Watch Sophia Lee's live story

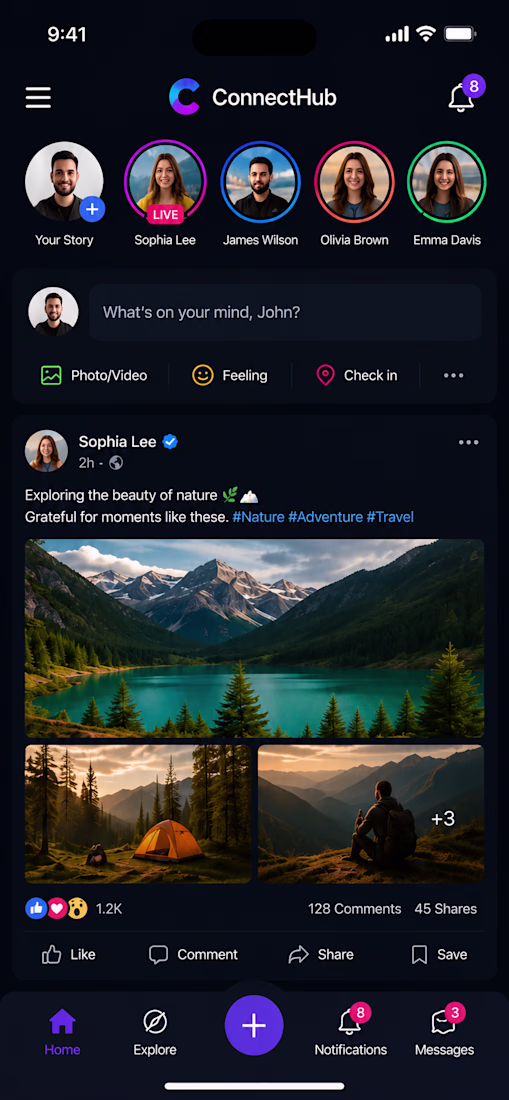(x=165, y=182)
